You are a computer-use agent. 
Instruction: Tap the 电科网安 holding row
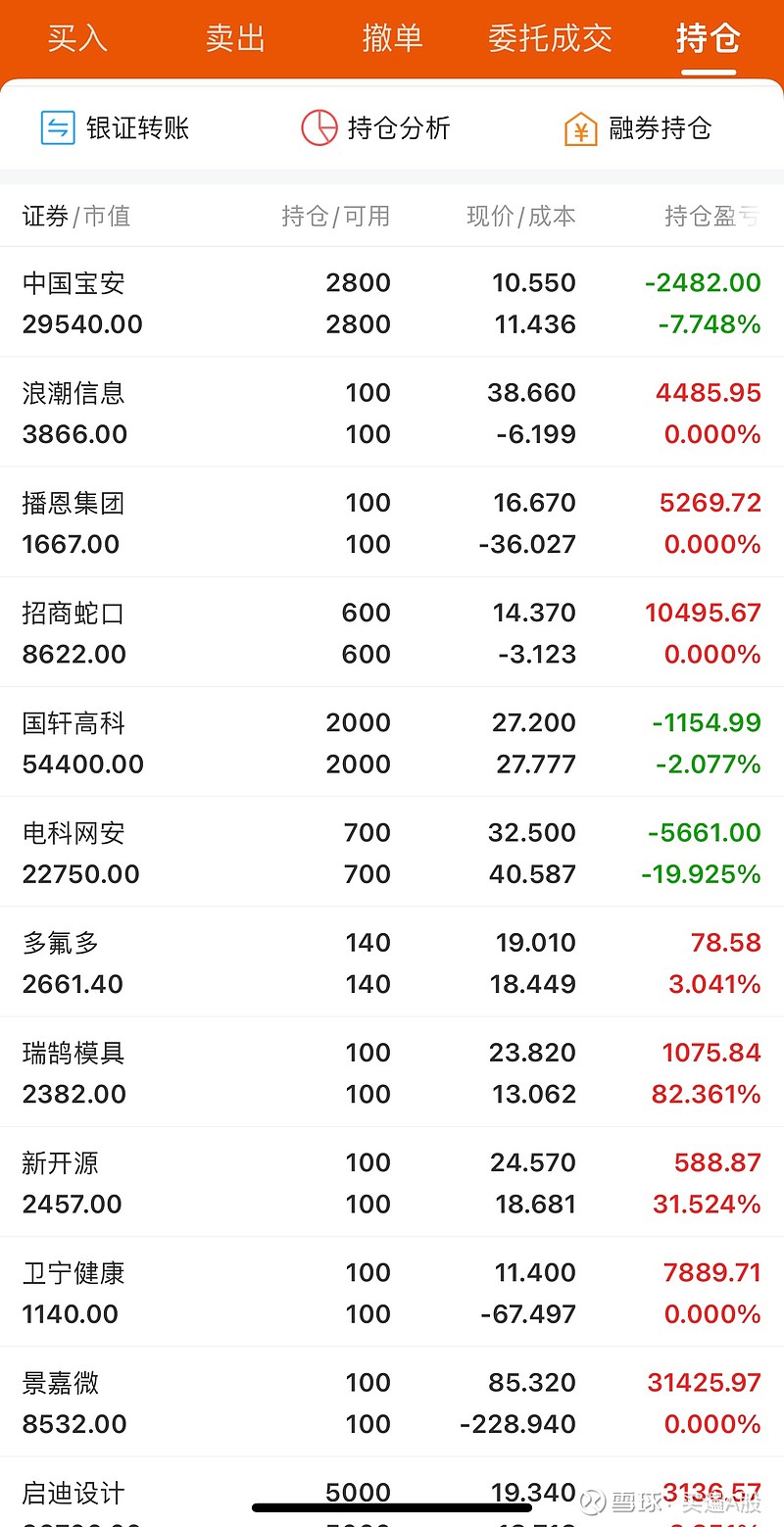click(x=392, y=852)
